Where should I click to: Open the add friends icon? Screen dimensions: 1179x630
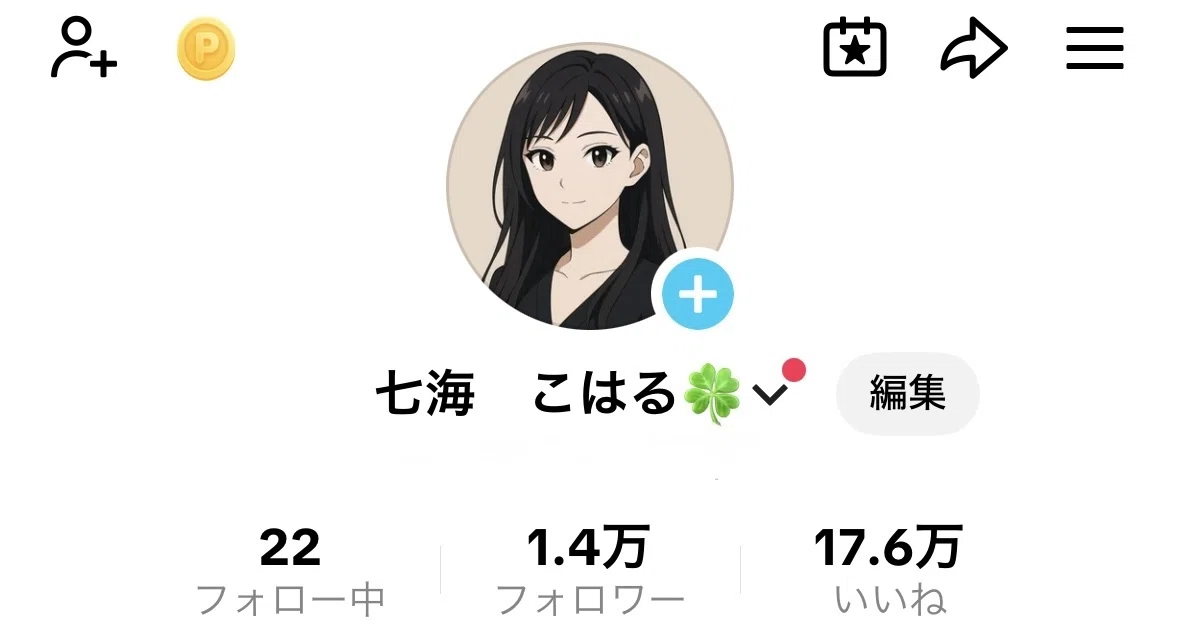(x=83, y=49)
